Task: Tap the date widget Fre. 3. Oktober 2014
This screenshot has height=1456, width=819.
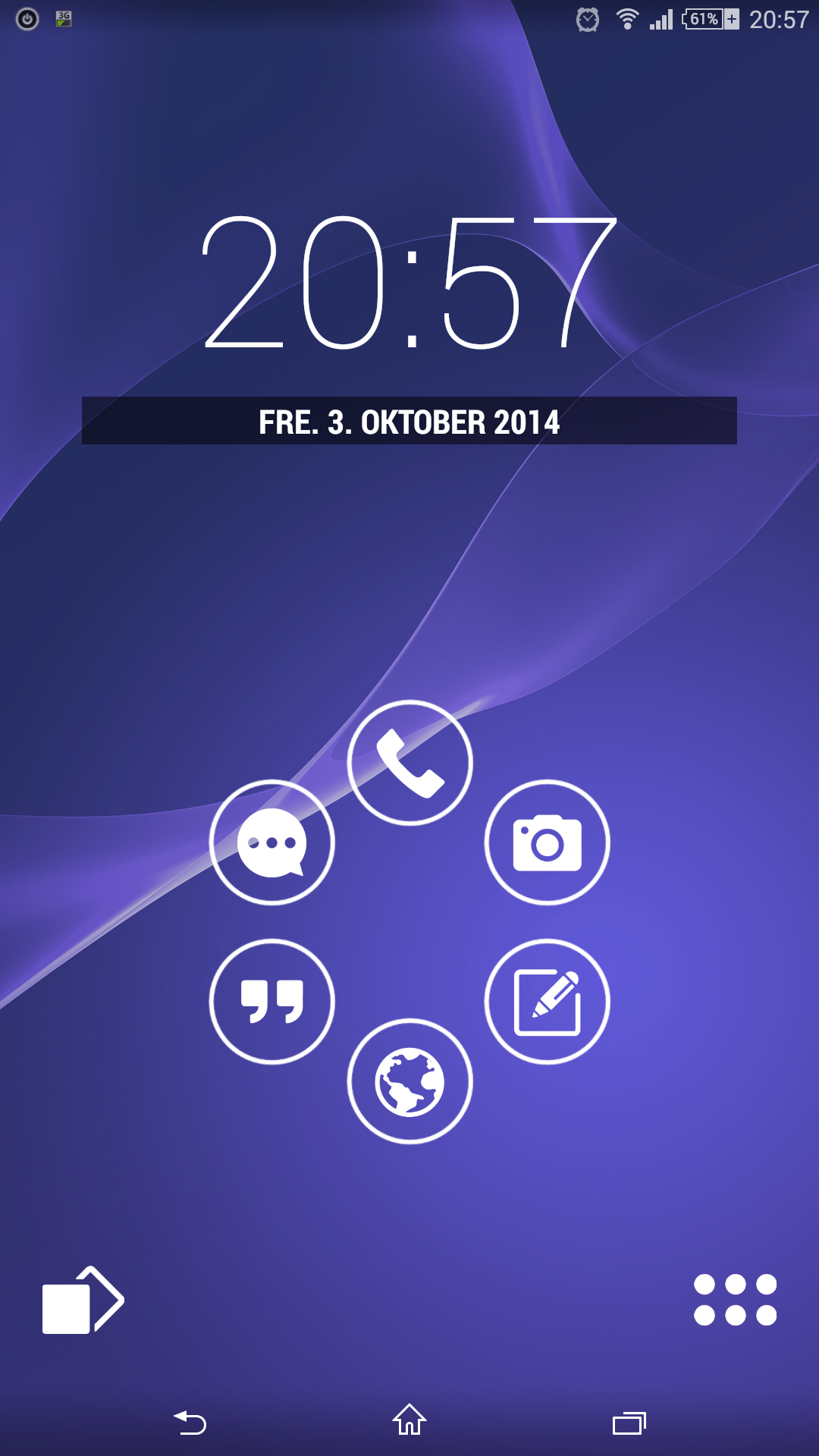Action: tap(409, 421)
